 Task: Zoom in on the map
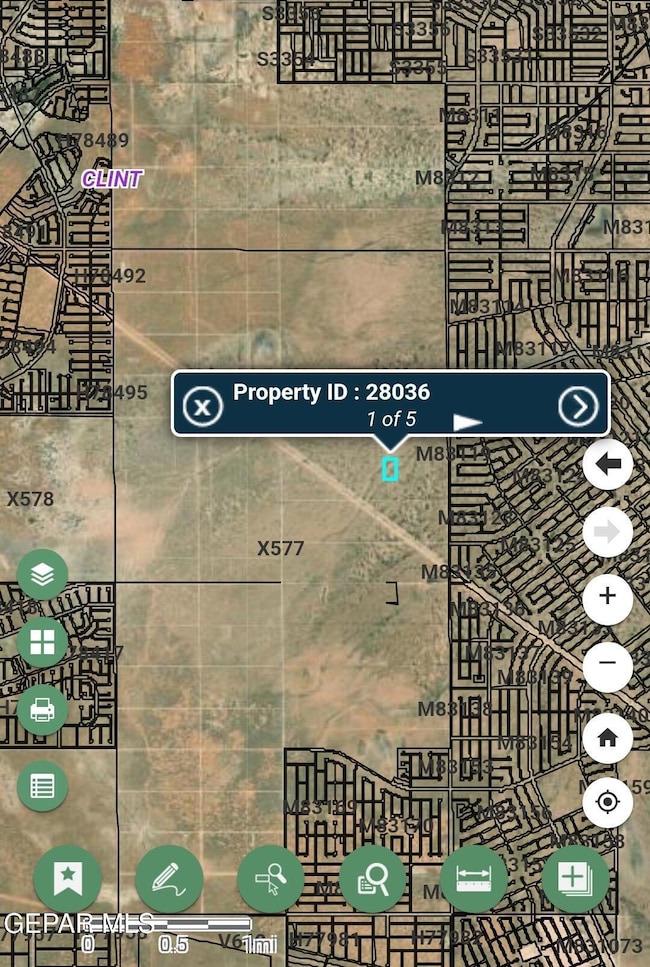click(x=607, y=597)
